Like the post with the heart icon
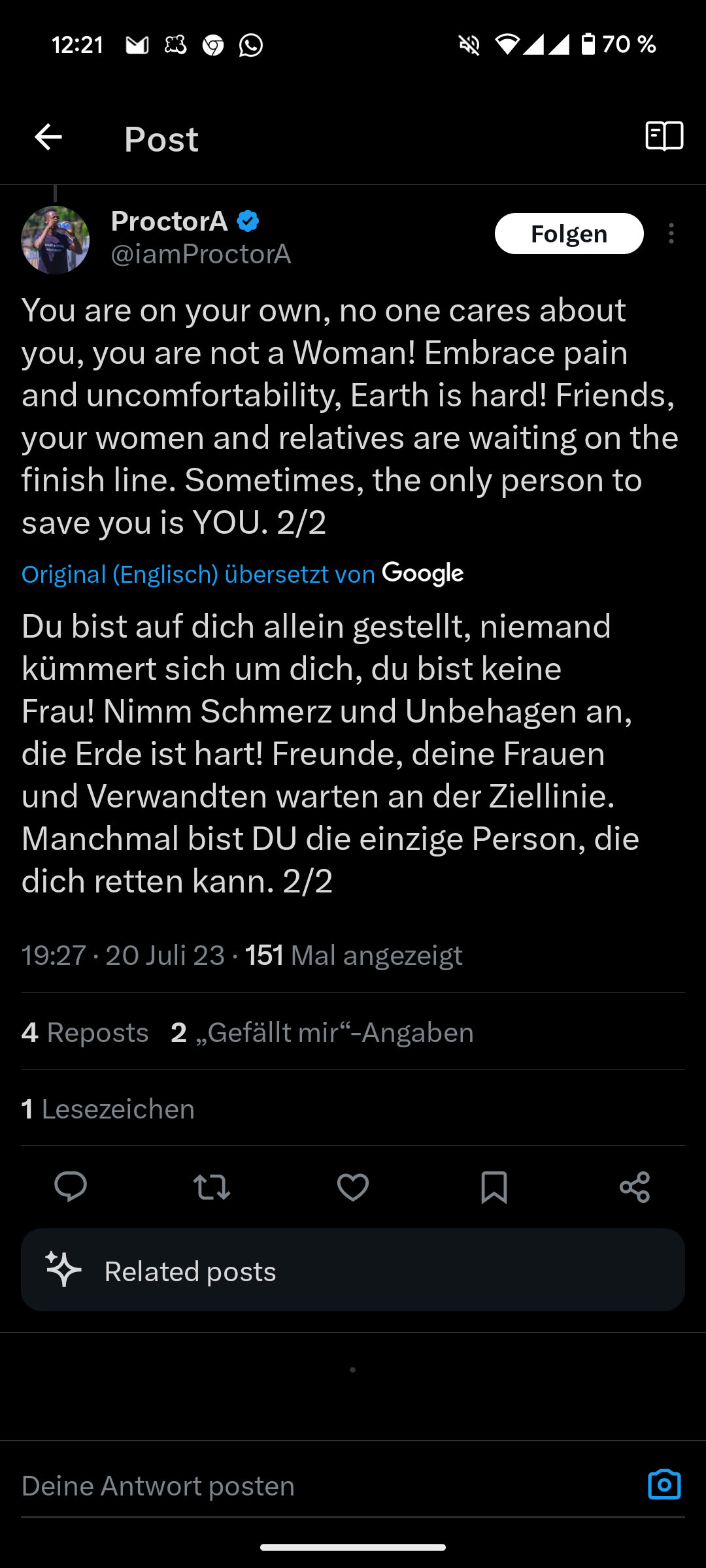This screenshot has height=1568, width=706. [x=353, y=1187]
